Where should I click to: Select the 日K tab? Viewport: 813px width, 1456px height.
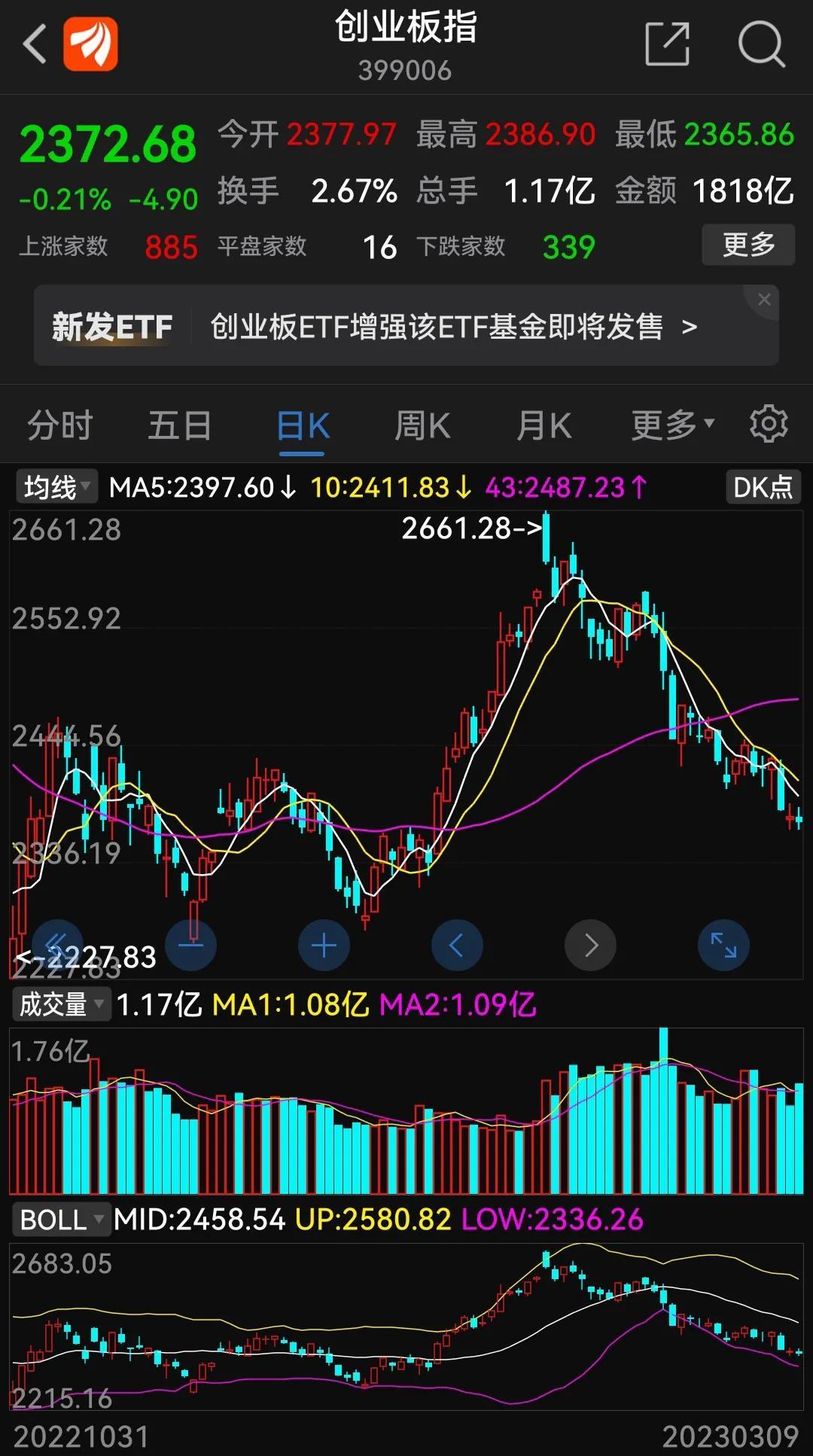(x=303, y=426)
